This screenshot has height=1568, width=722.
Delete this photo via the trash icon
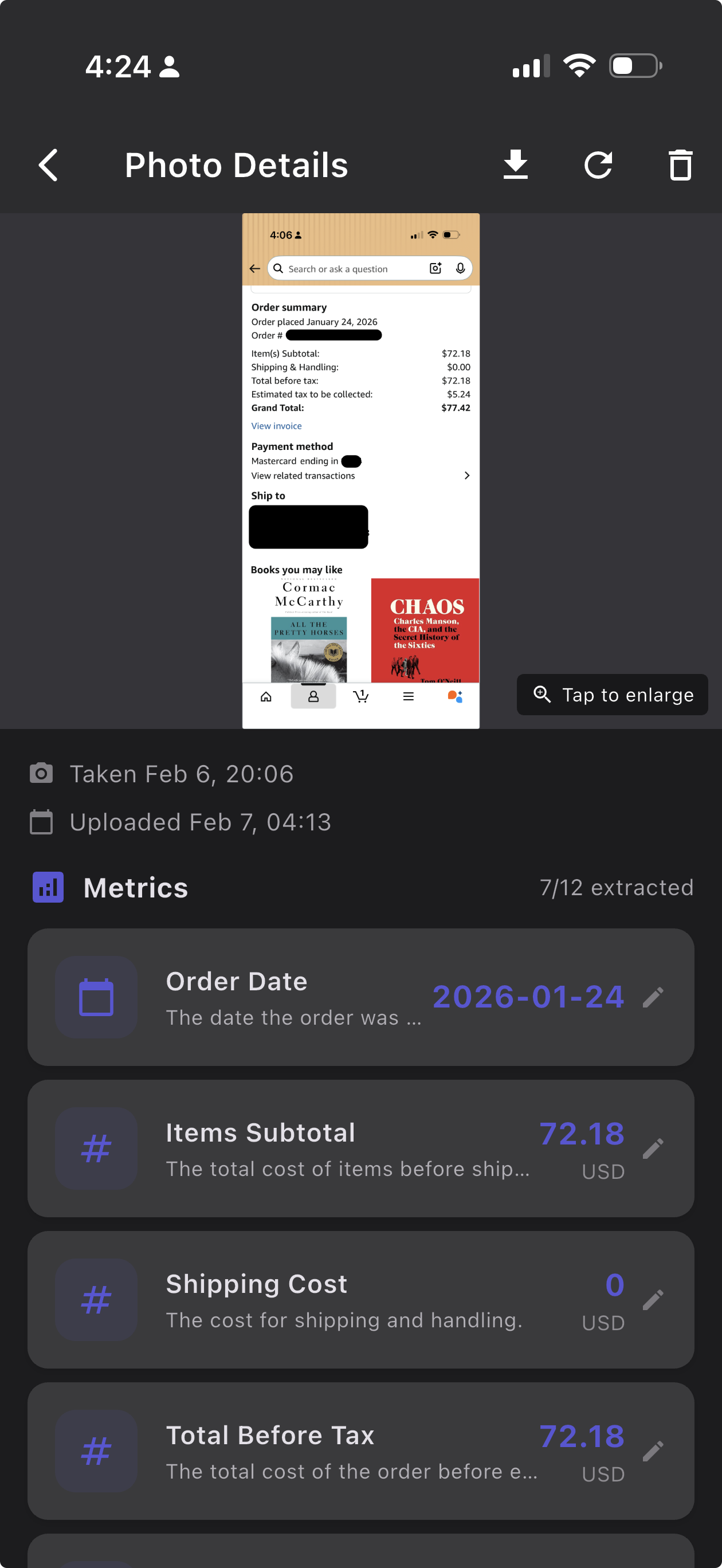point(680,164)
